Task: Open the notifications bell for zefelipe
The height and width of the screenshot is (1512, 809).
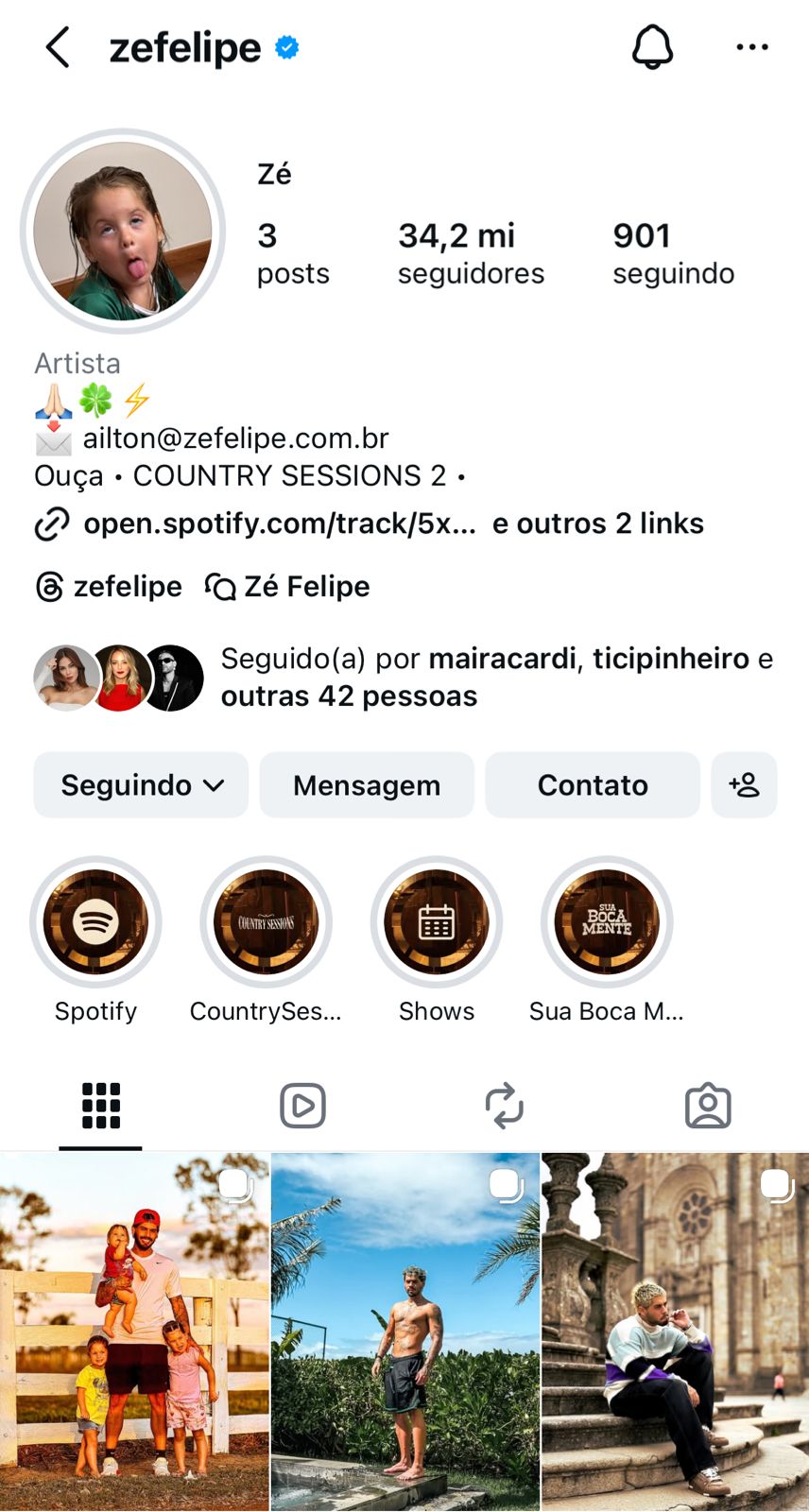Action: pos(652,47)
